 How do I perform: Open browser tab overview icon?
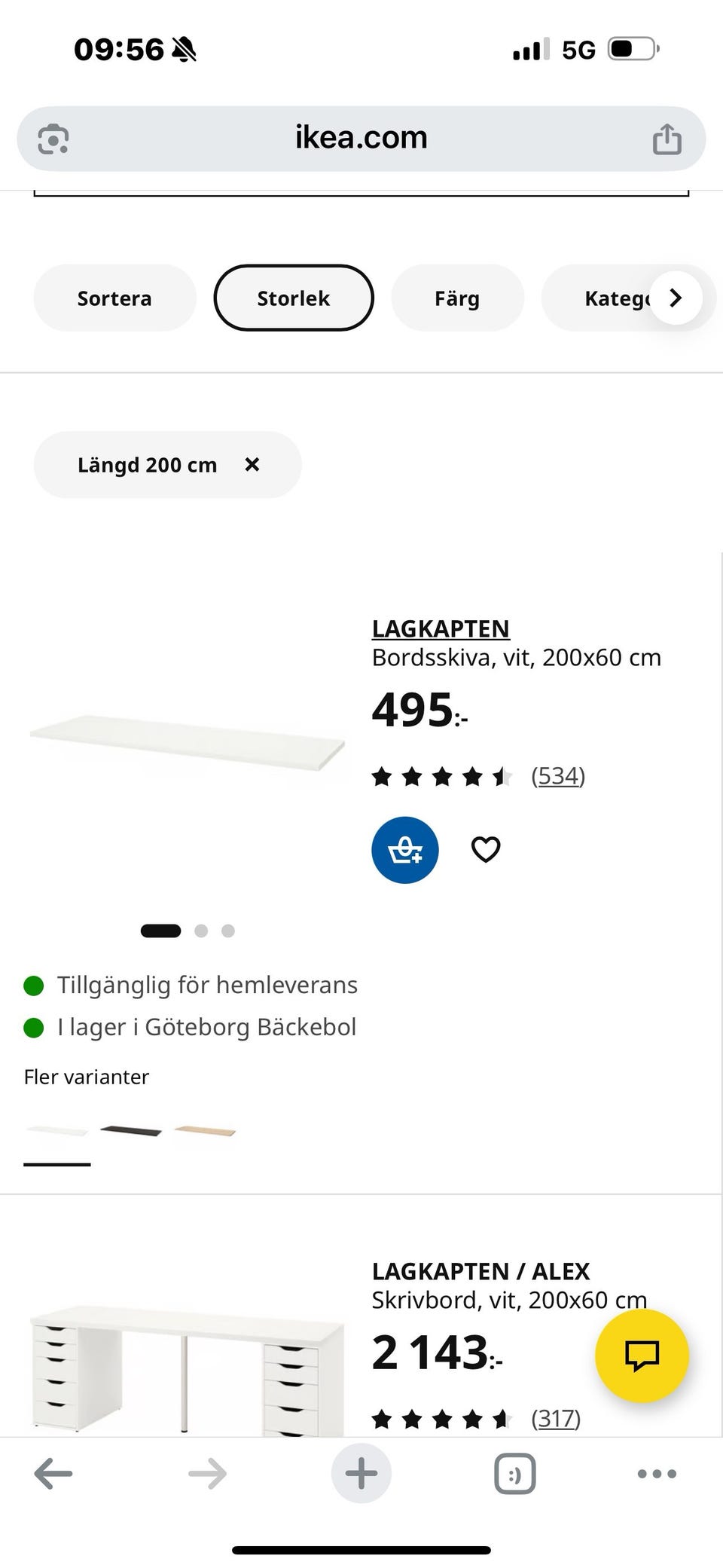[513, 1474]
